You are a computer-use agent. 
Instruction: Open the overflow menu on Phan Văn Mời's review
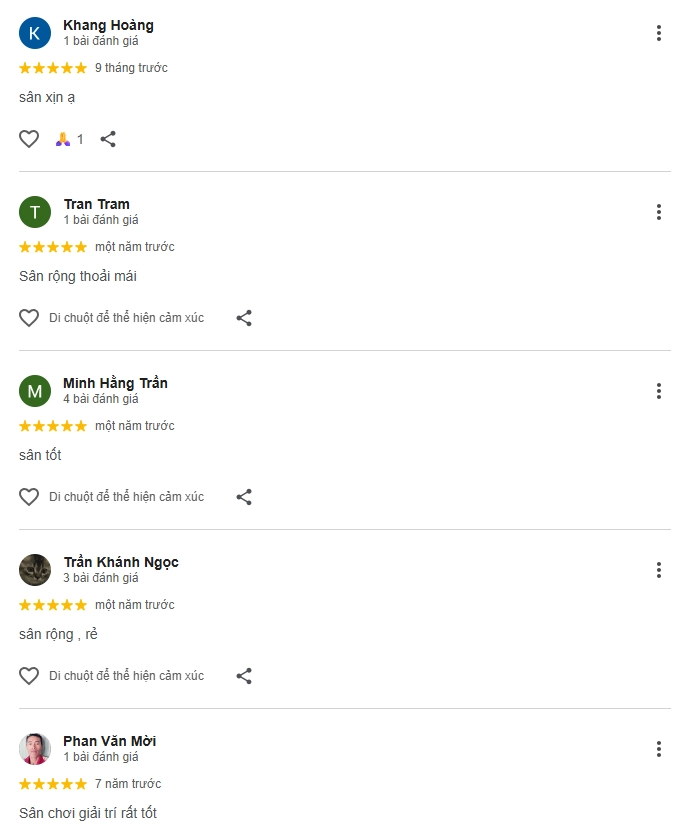pos(658,749)
